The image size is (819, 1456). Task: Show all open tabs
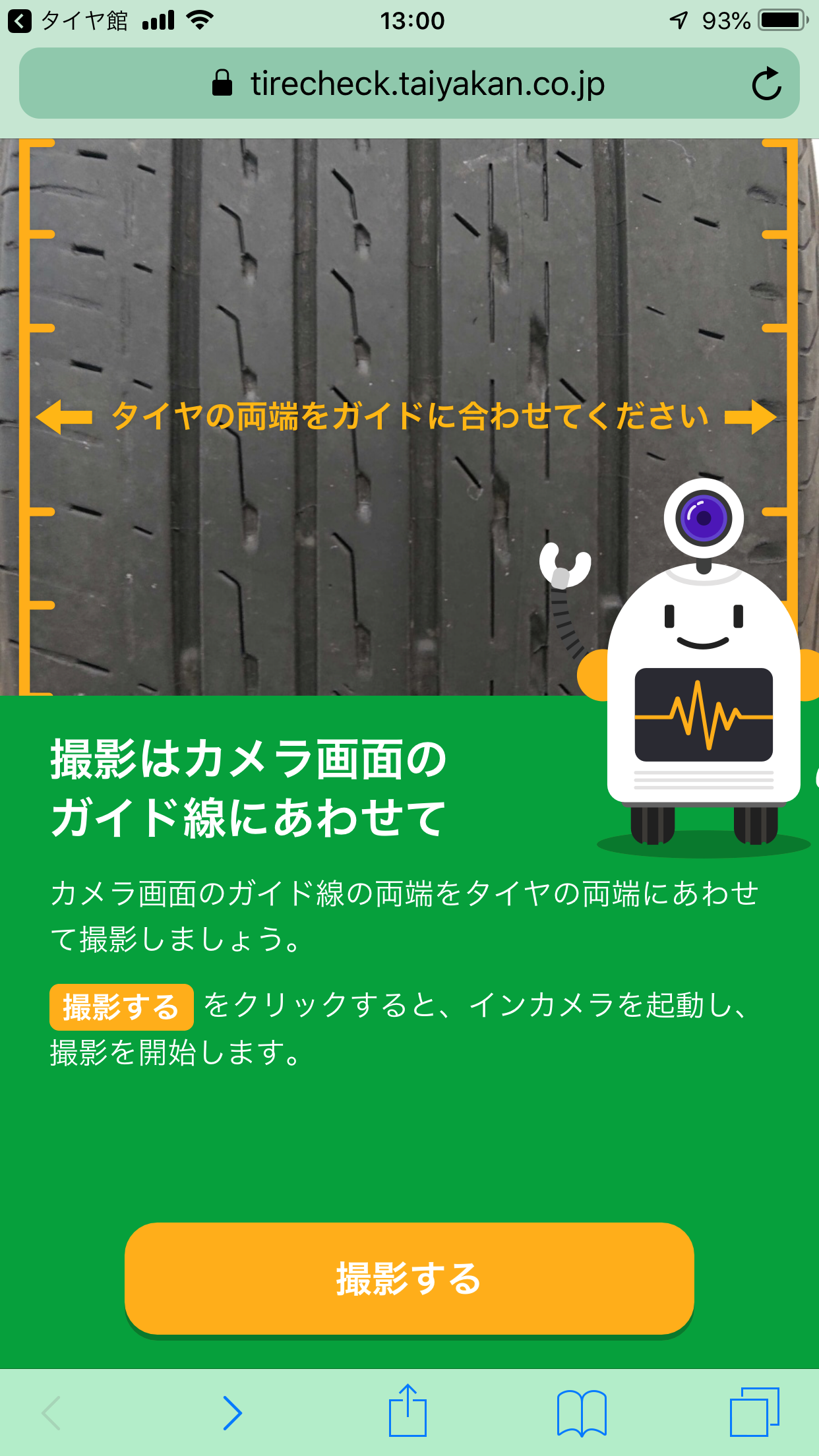[754, 1411]
